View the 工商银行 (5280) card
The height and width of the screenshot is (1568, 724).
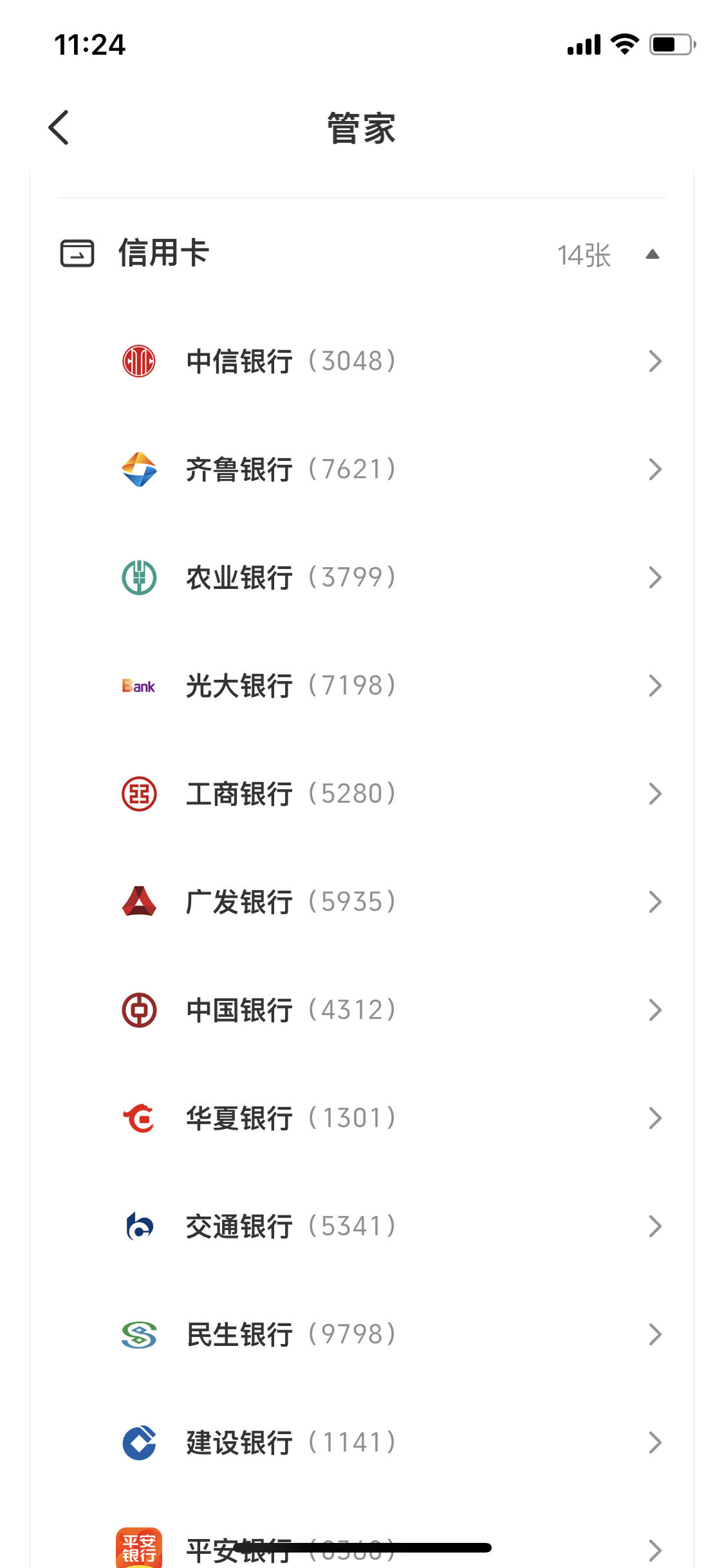pos(362,794)
